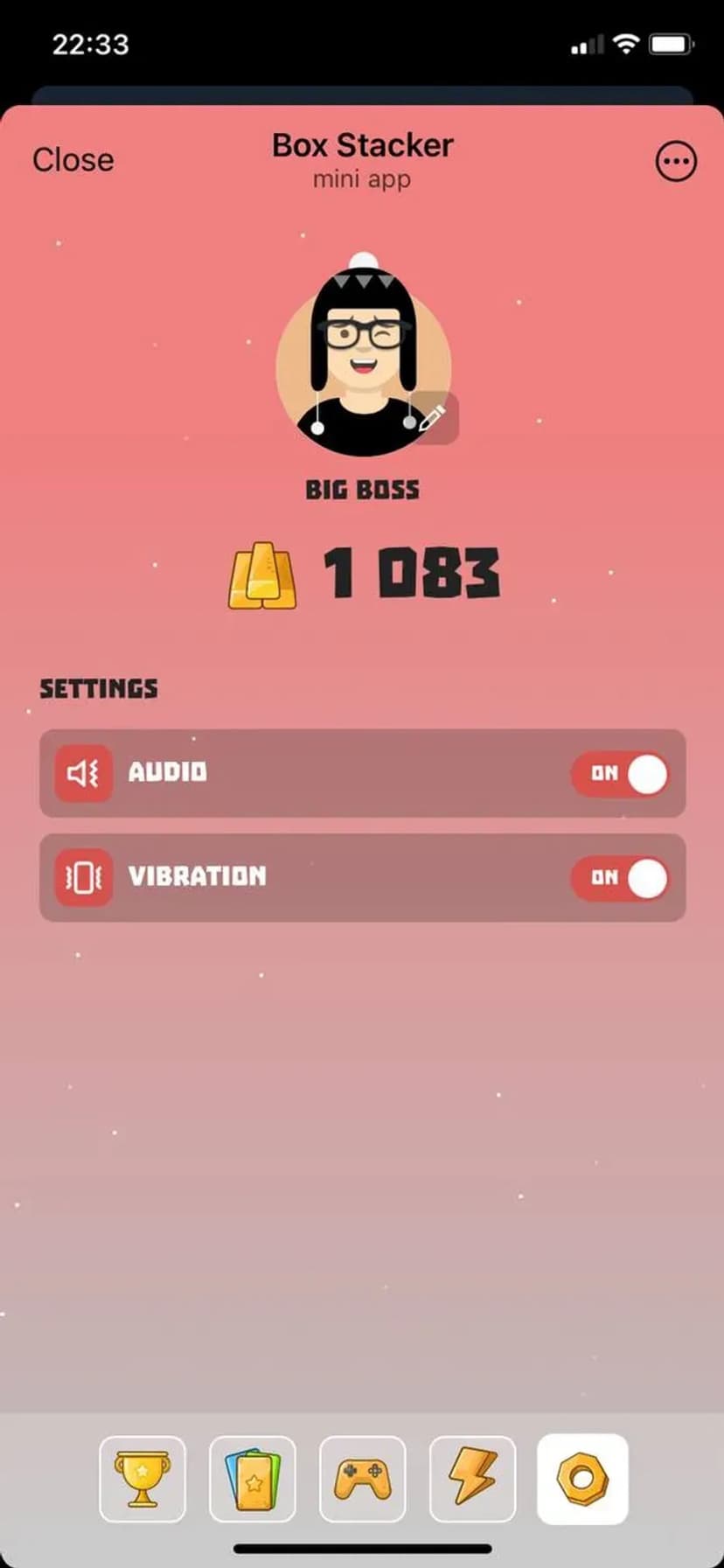Switch to the trophy leaderboard tab
This screenshot has width=724, height=1568.
[143, 1479]
